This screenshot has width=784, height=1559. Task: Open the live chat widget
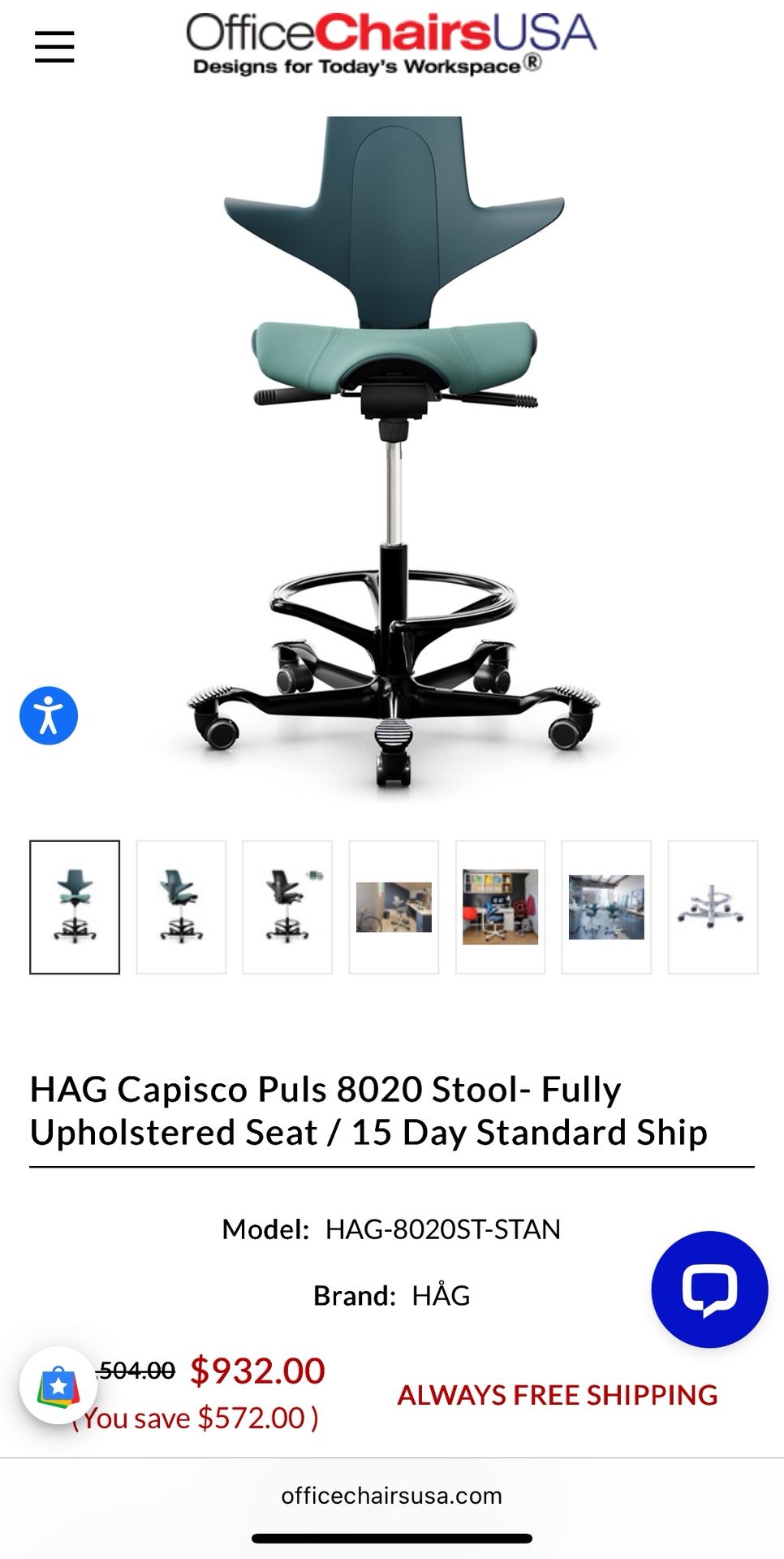709,1289
